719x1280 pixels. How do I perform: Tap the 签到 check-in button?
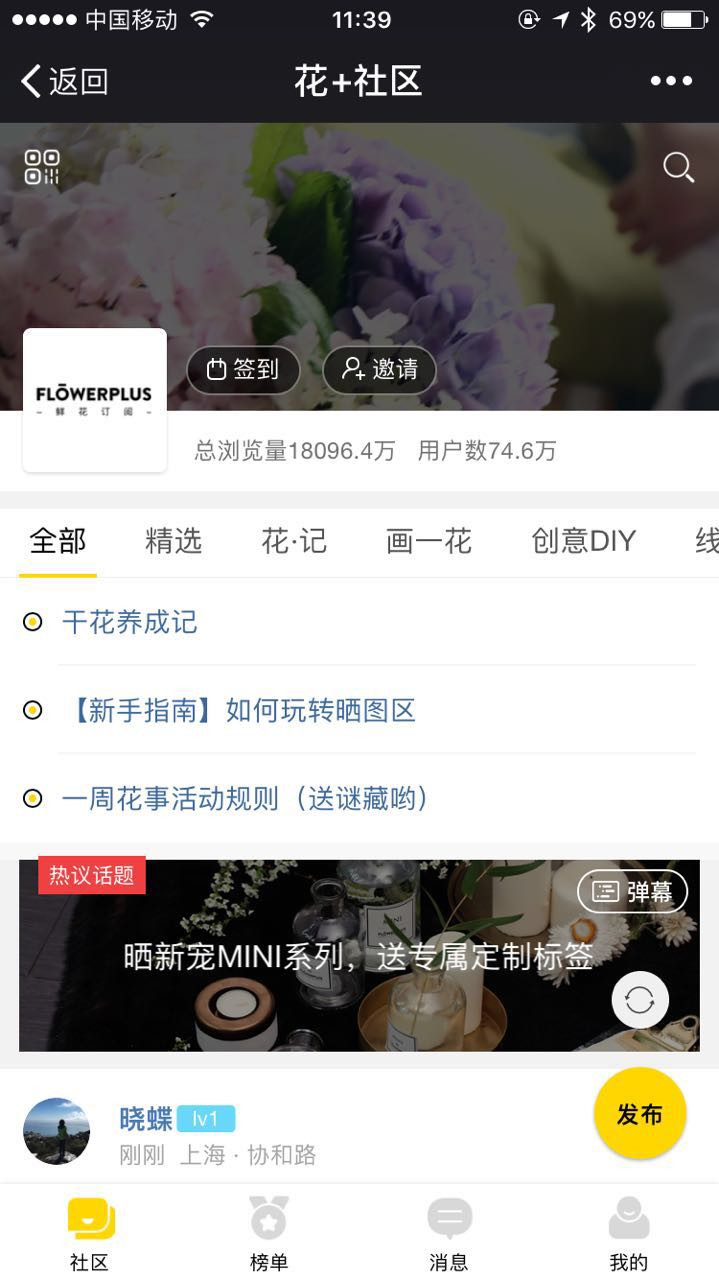click(243, 369)
